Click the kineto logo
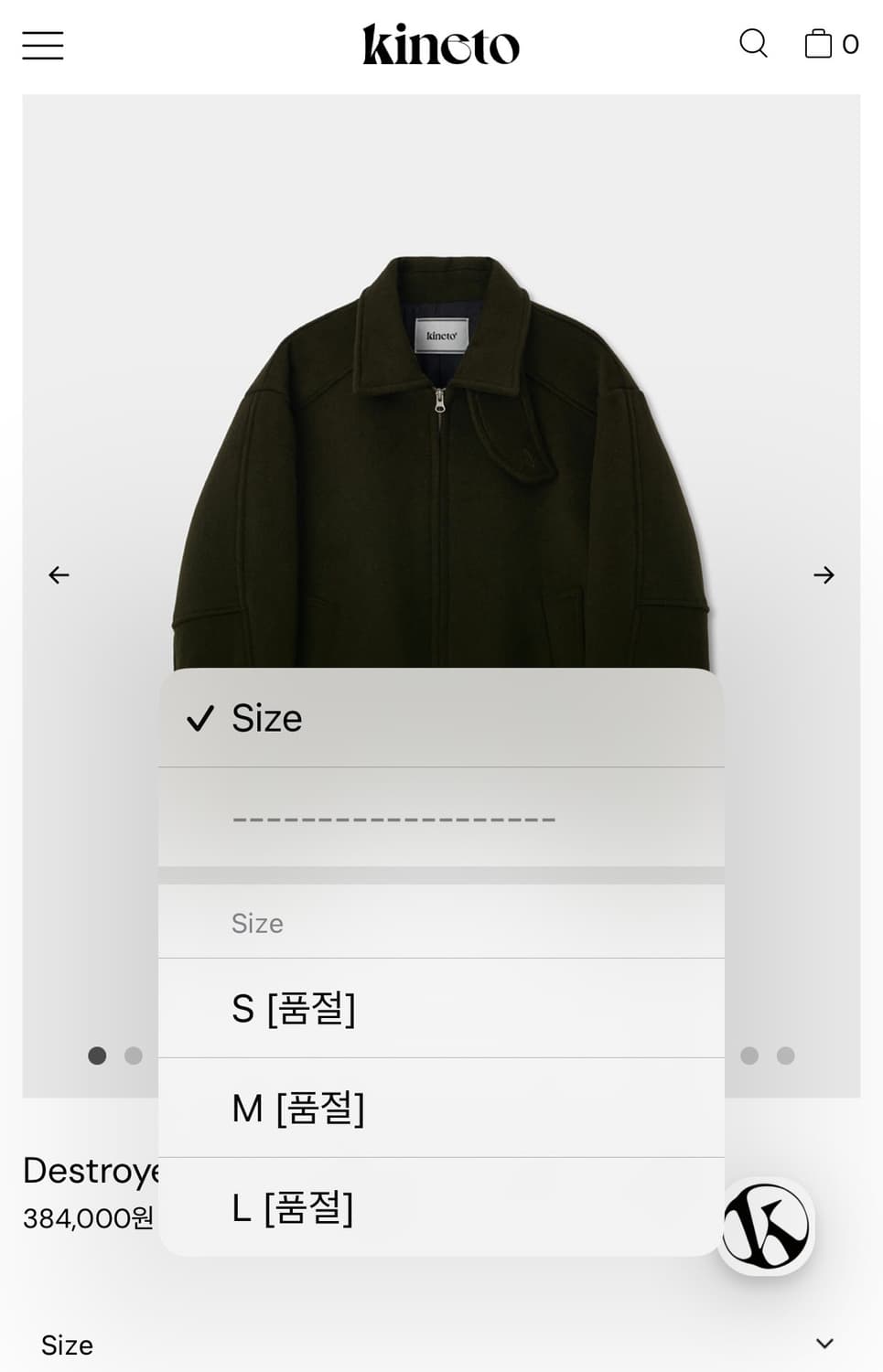This screenshot has height=1372, width=883. coord(441,44)
